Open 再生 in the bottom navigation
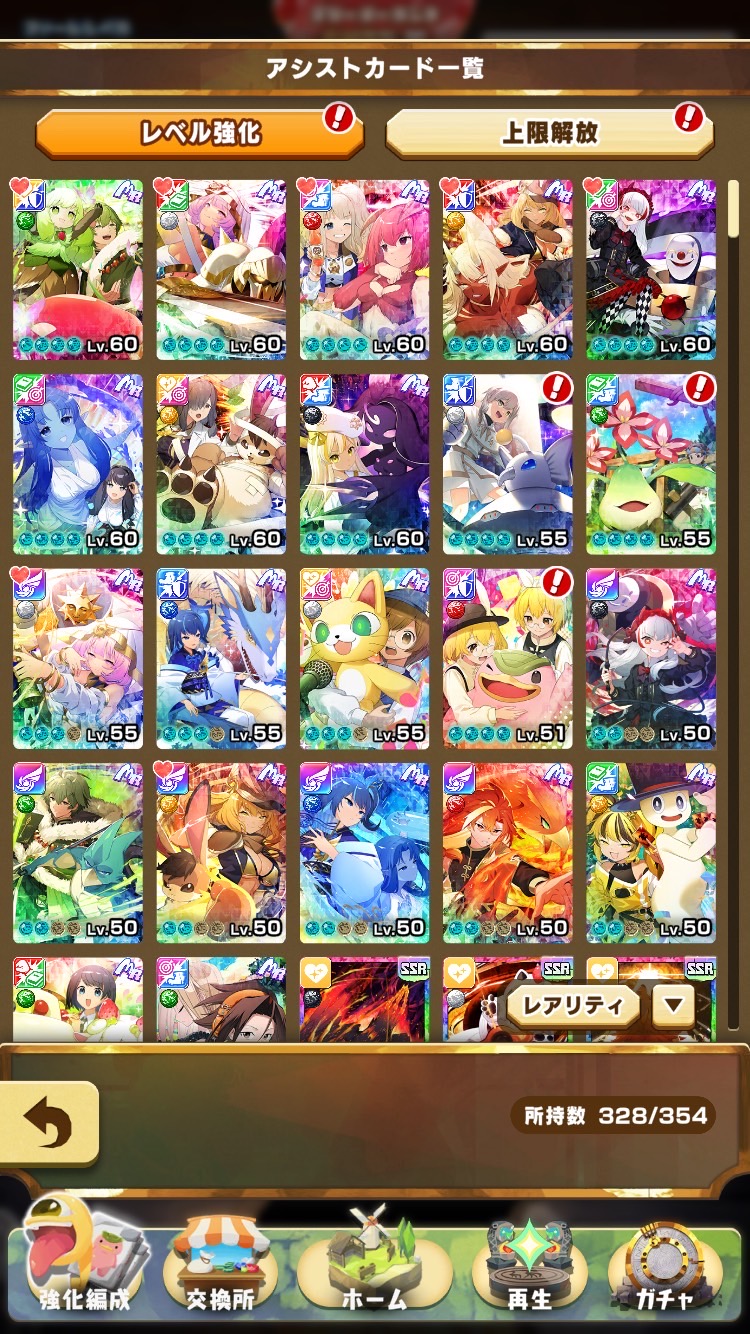This screenshot has height=1334, width=750. [x=529, y=1267]
